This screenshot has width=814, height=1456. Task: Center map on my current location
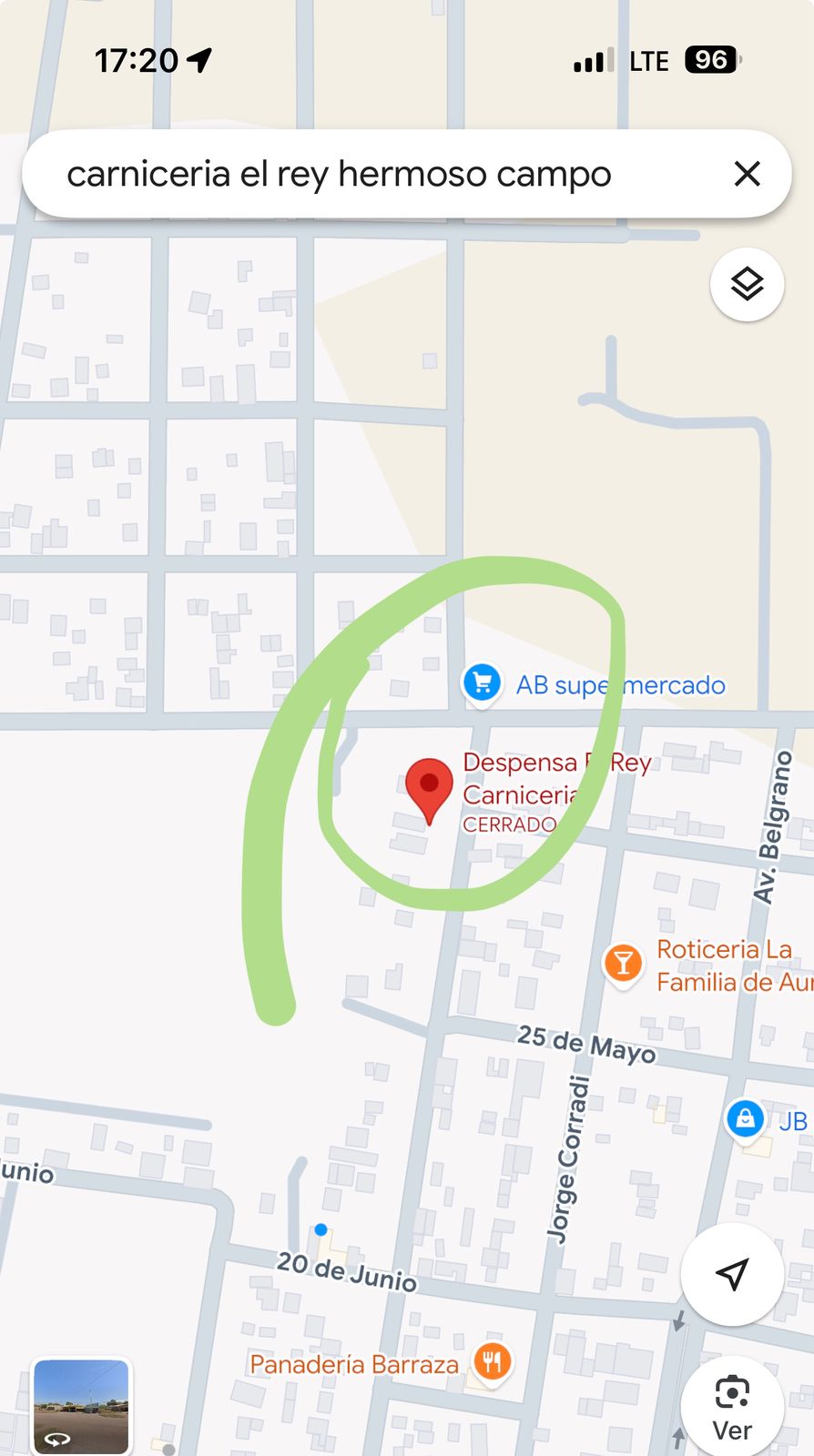coord(732,1274)
